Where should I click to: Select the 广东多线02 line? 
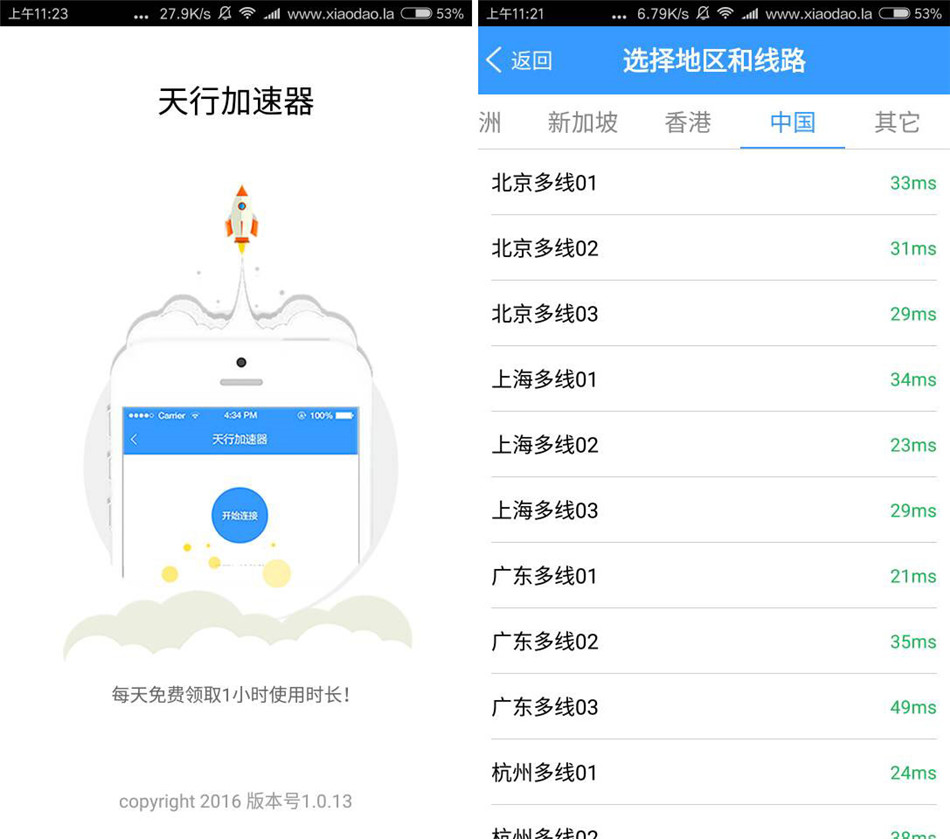point(713,641)
